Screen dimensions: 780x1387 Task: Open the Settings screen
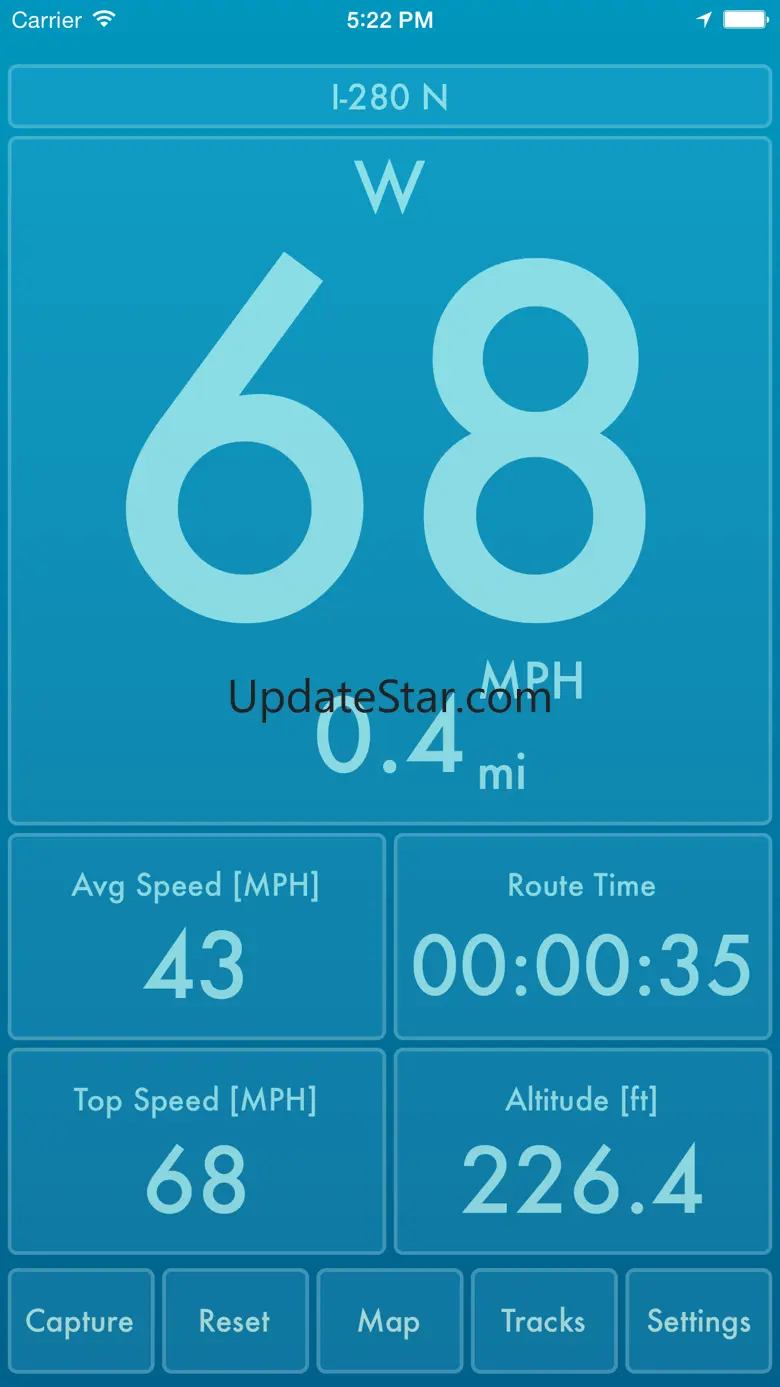pyautogui.click(x=698, y=1321)
